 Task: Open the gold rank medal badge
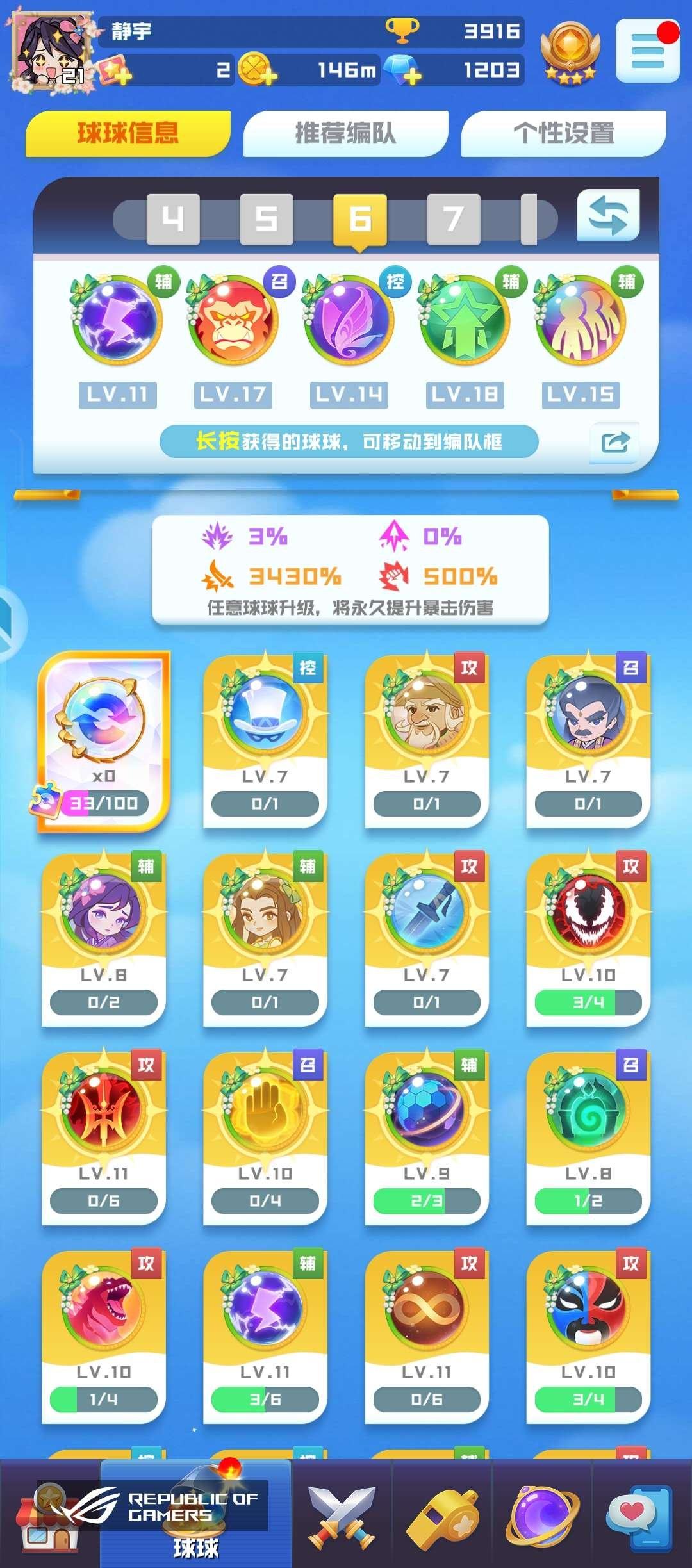point(570,53)
